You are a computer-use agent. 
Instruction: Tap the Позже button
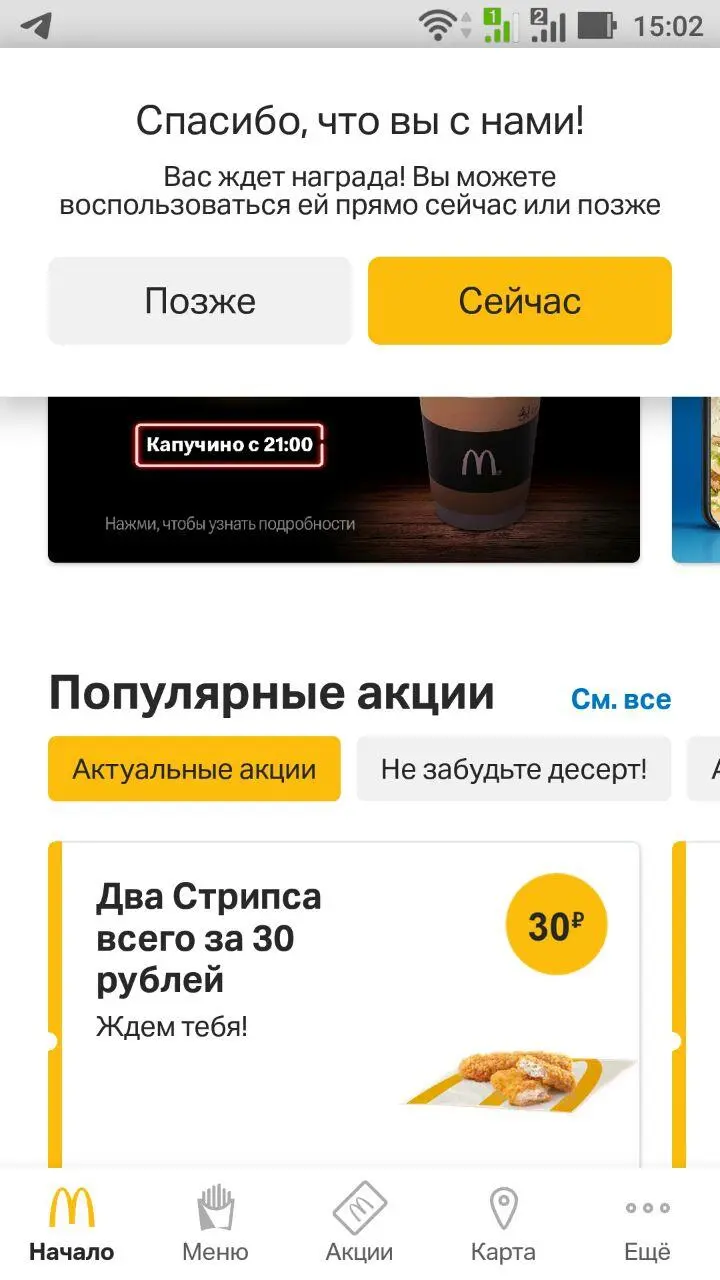point(200,301)
